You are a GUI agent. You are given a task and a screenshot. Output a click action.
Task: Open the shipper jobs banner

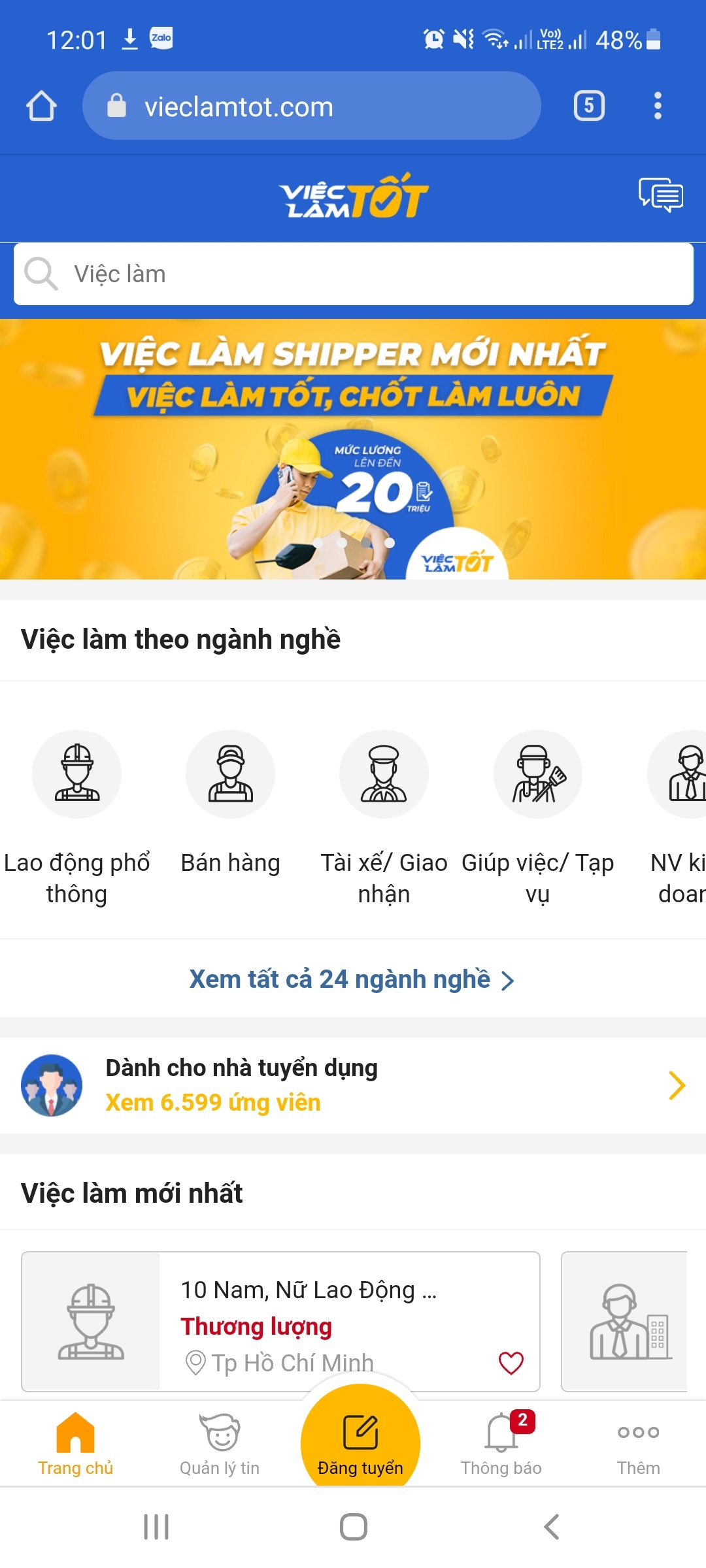[353, 449]
